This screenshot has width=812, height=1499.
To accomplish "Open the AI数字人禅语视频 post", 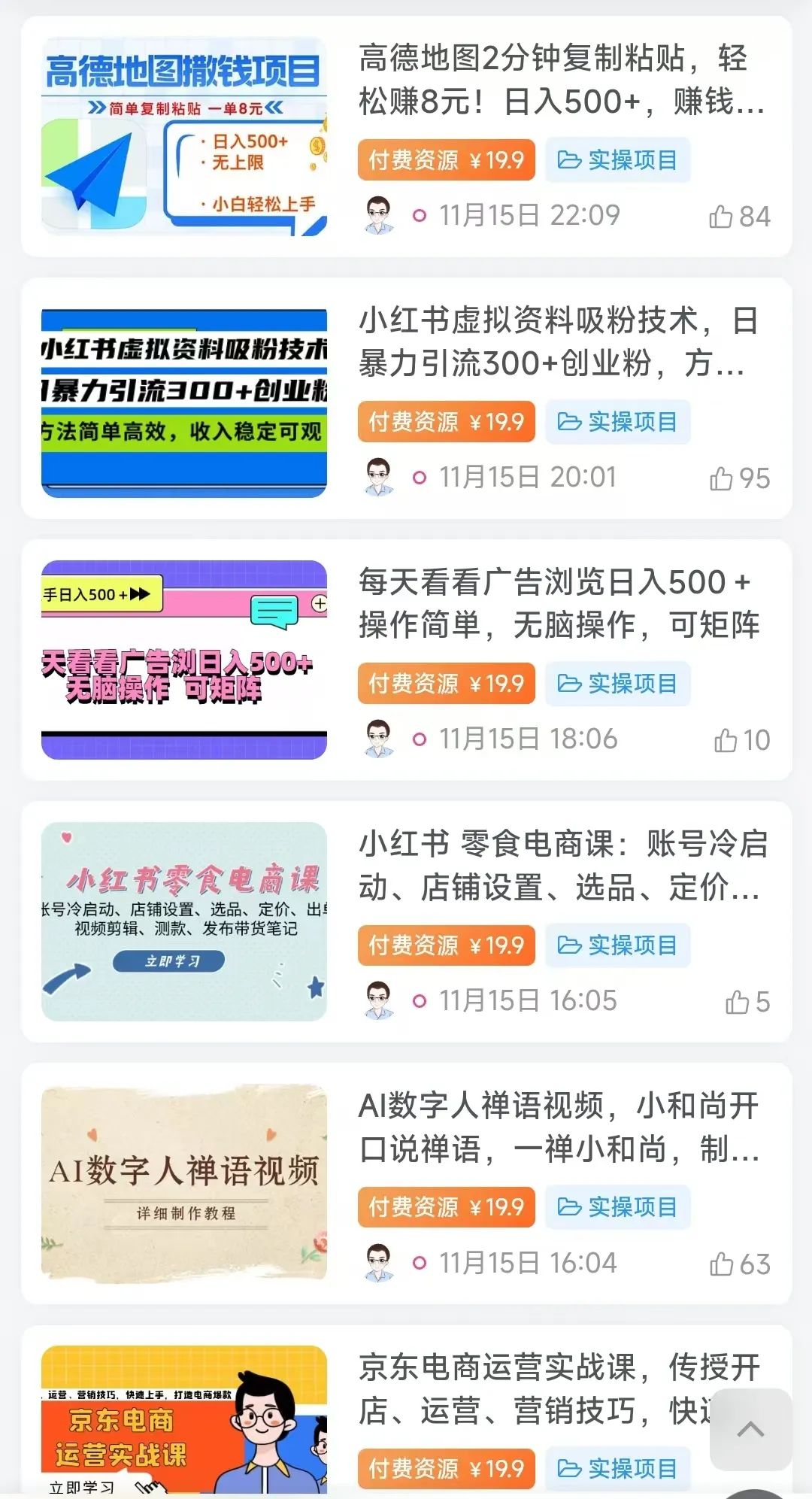I will [x=560, y=1127].
